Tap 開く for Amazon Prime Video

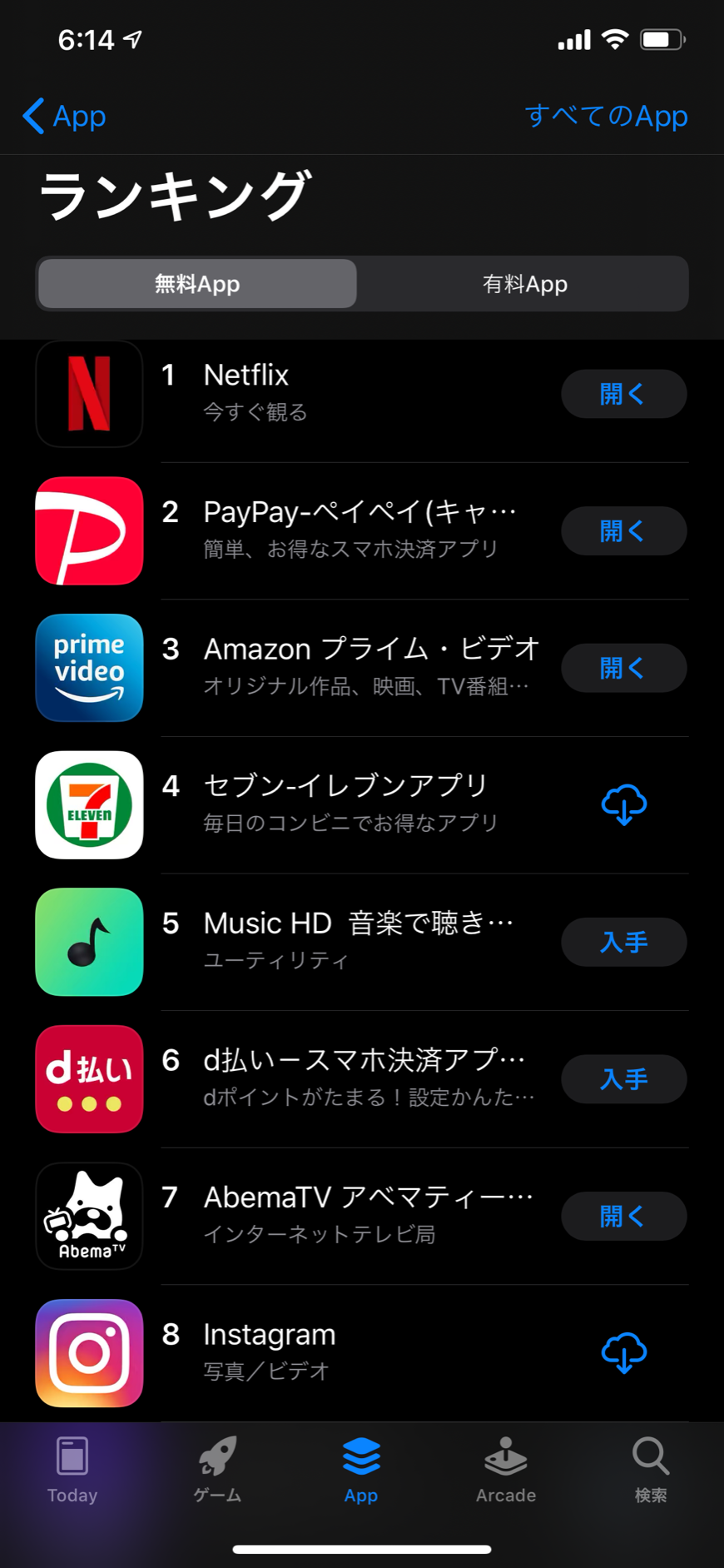pos(623,668)
